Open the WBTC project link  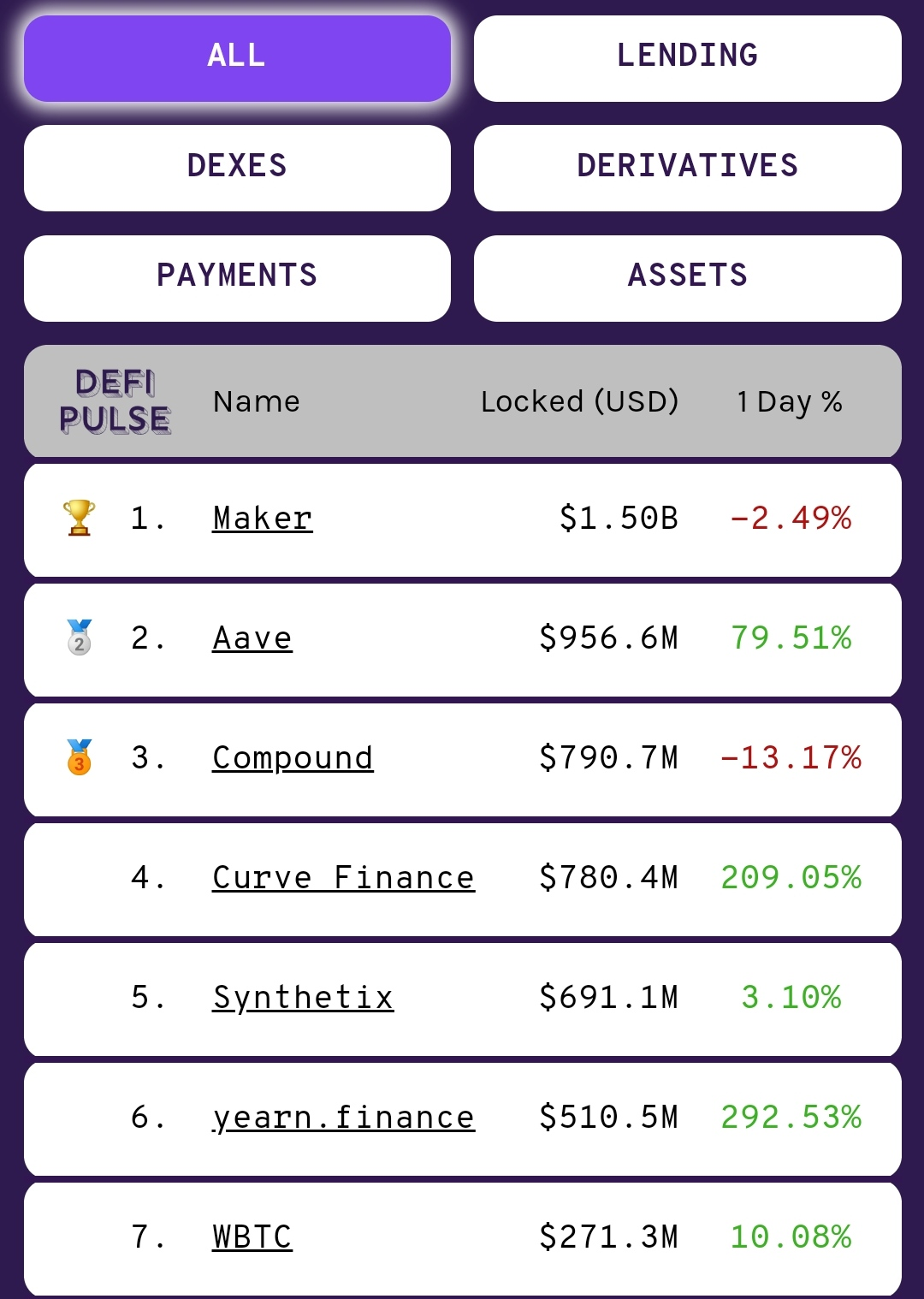252,1237
